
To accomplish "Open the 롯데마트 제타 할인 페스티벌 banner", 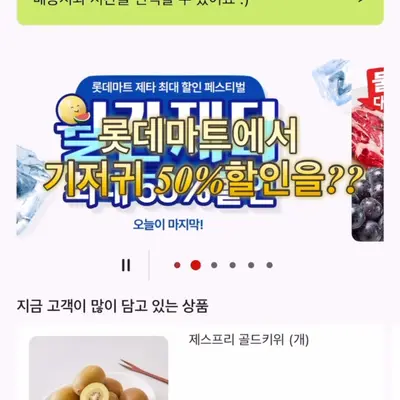I will 182,154.
